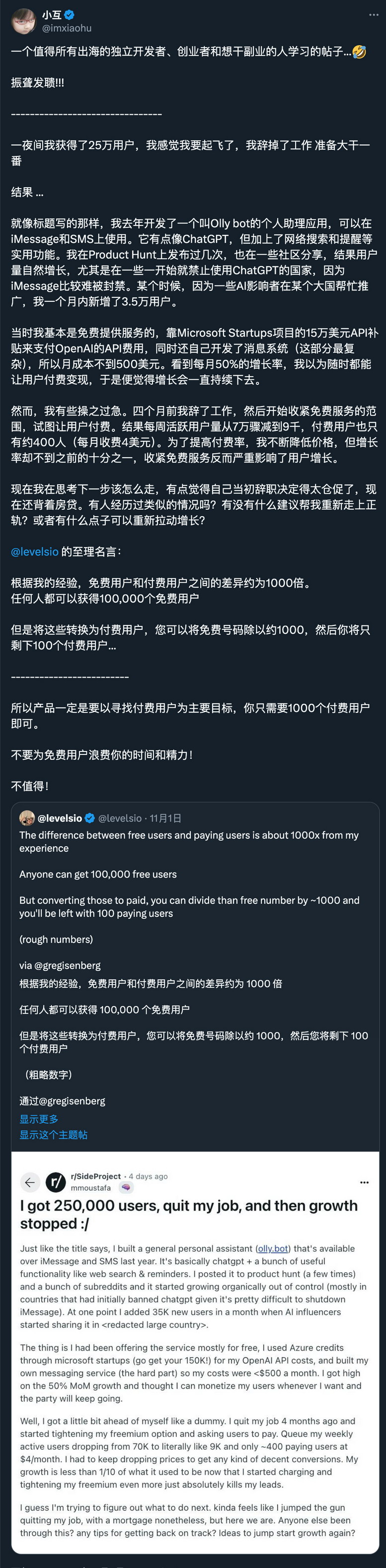This screenshot has height=1568, width=386.
Task: Open the post's three-dot overflow menu
Action: [x=373, y=15]
